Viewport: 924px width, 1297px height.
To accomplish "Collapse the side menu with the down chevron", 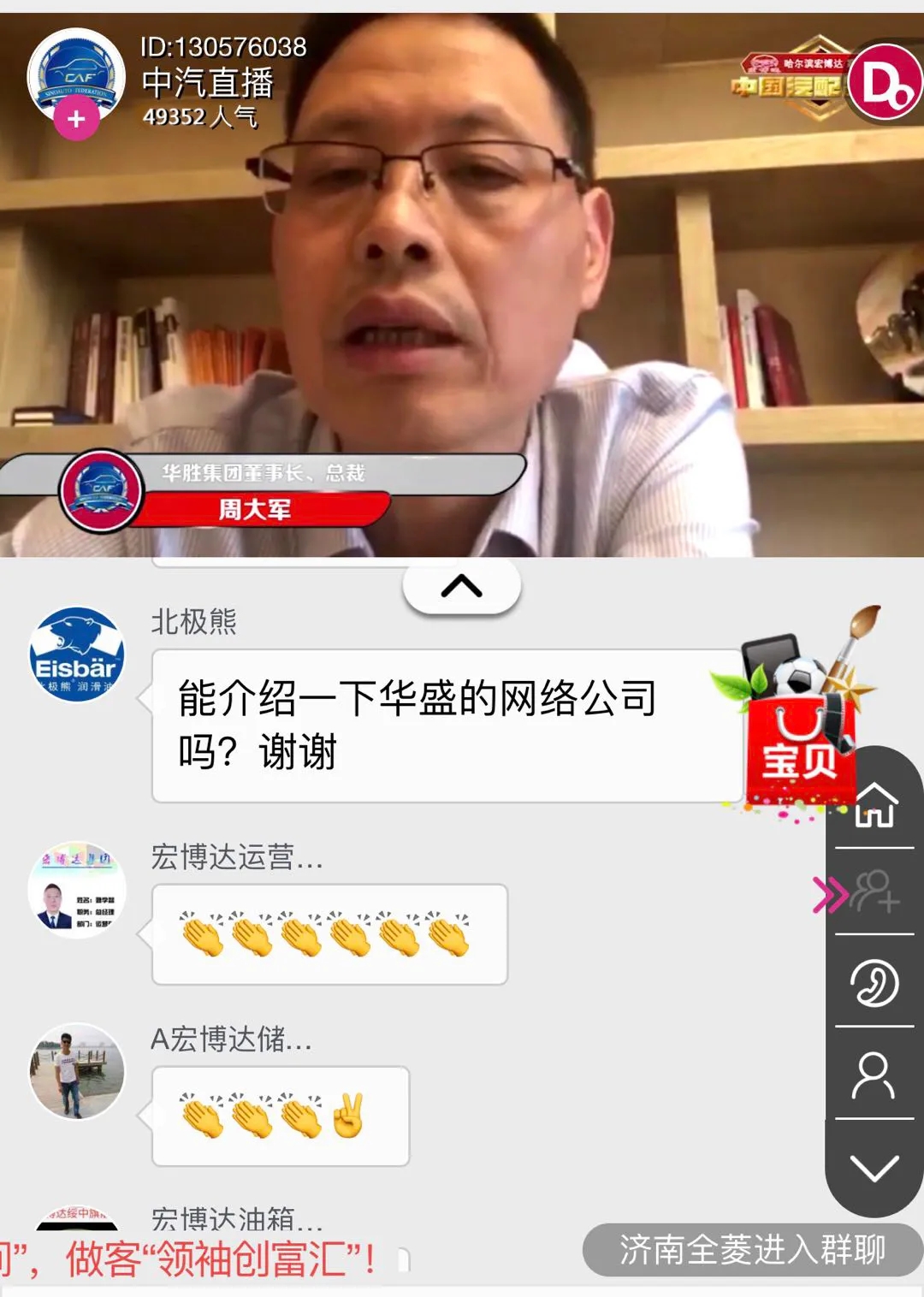I will click(874, 1167).
